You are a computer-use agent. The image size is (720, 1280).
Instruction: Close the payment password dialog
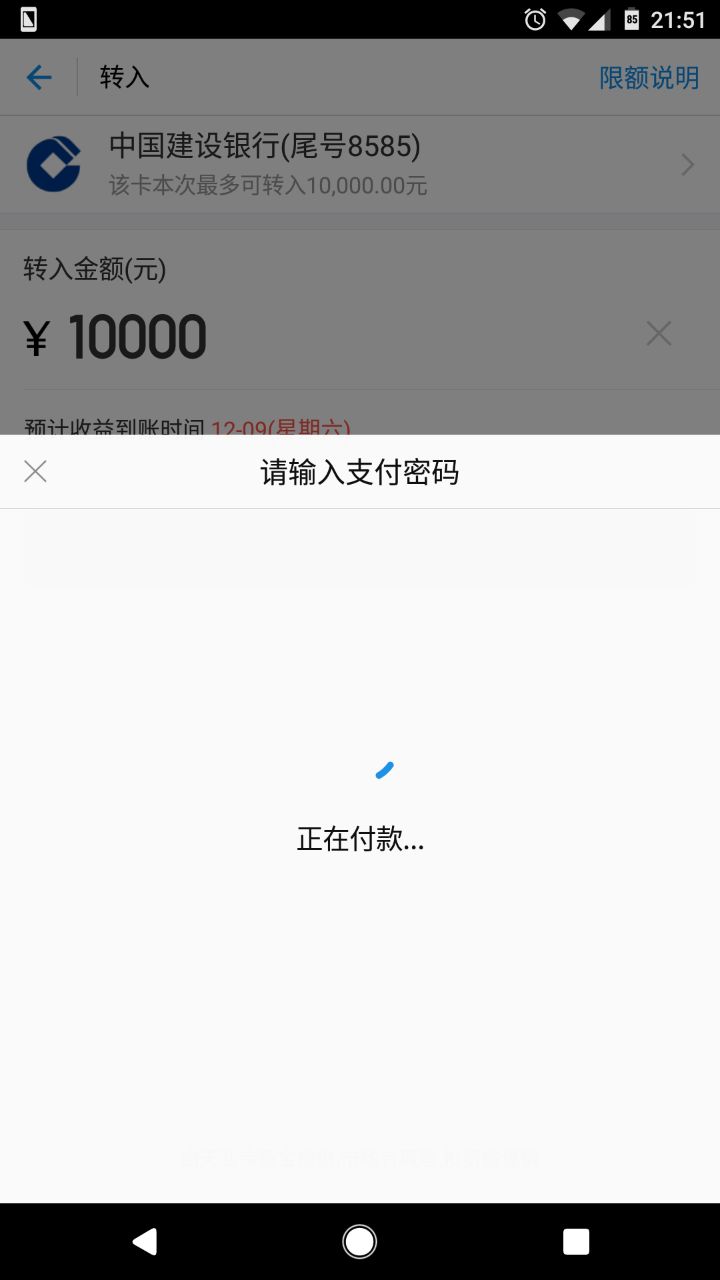coord(35,472)
